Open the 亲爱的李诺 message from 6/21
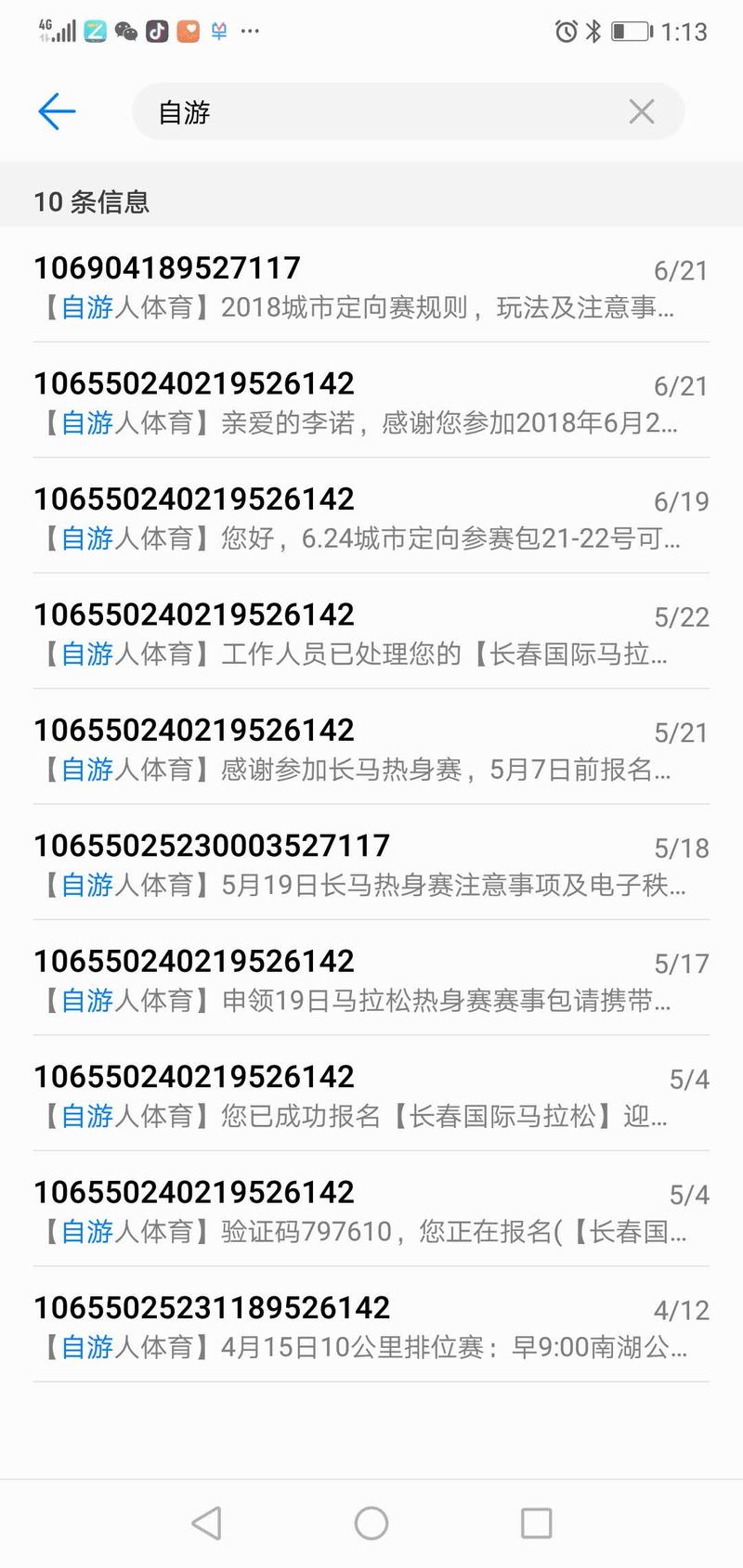Screen dimensions: 743x1568 [x=371, y=403]
